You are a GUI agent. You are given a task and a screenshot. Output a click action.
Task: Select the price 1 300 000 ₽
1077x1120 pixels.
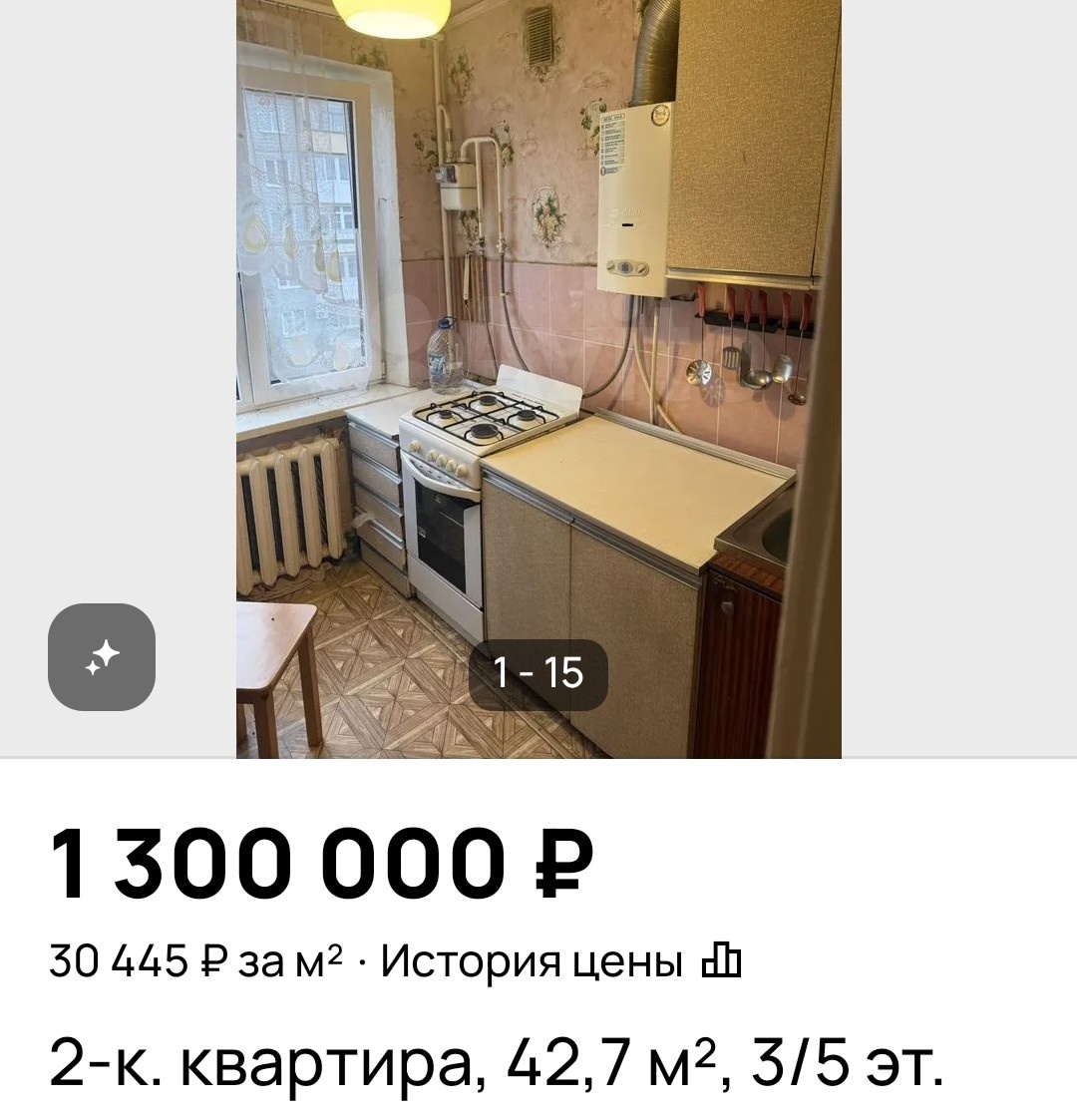[x=321, y=864]
